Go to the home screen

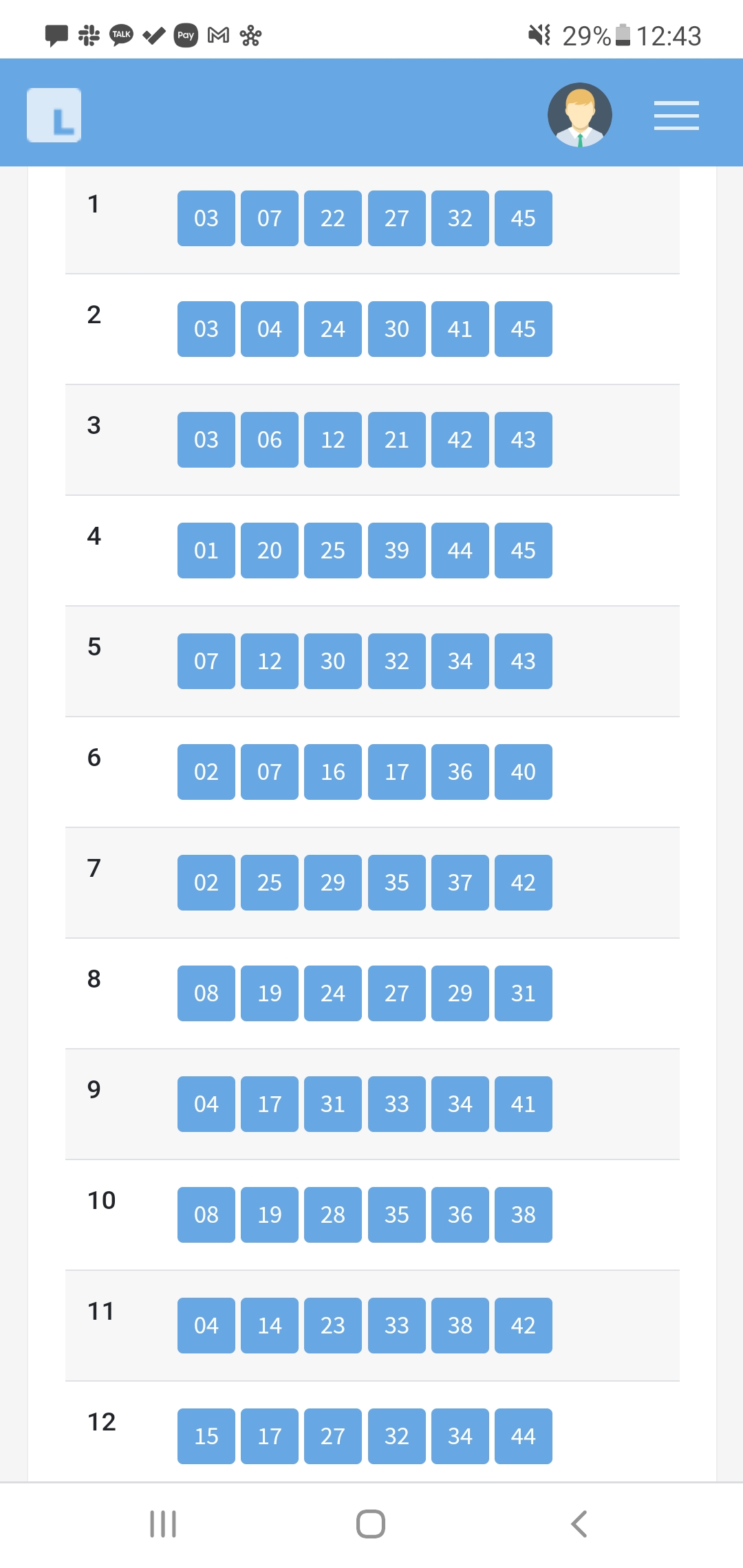click(x=370, y=1524)
